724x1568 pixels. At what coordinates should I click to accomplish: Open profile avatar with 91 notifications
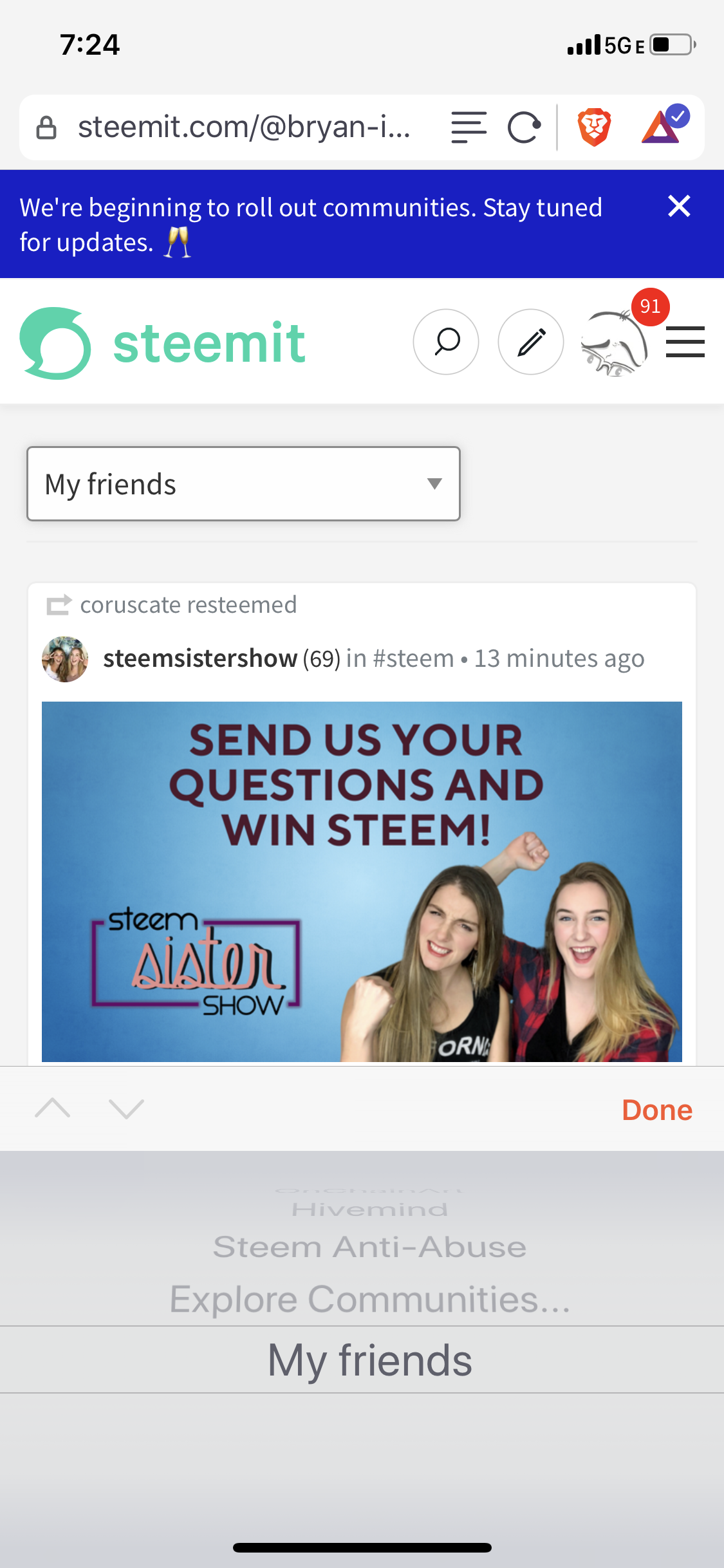coord(615,343)
